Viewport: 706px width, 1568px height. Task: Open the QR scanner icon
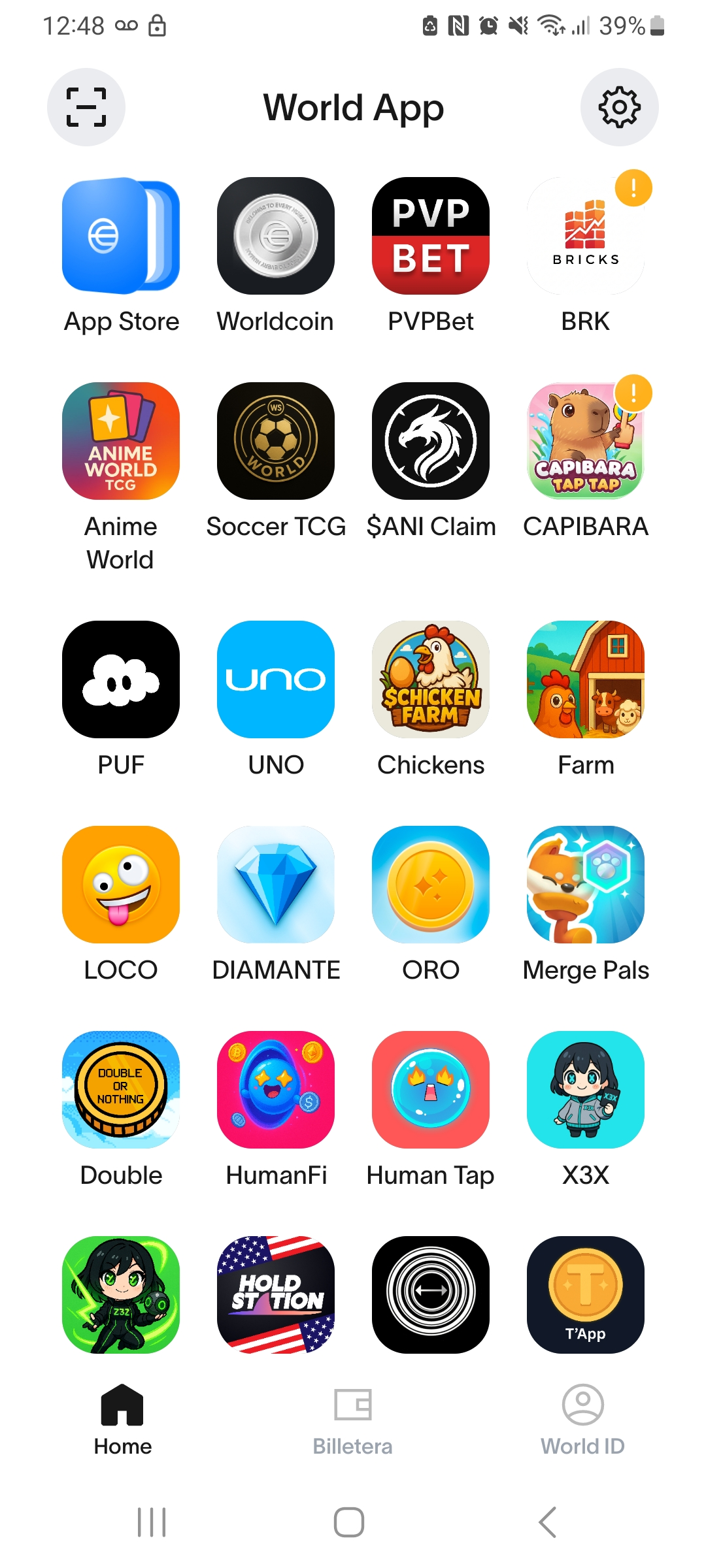[x=86, y=107]
